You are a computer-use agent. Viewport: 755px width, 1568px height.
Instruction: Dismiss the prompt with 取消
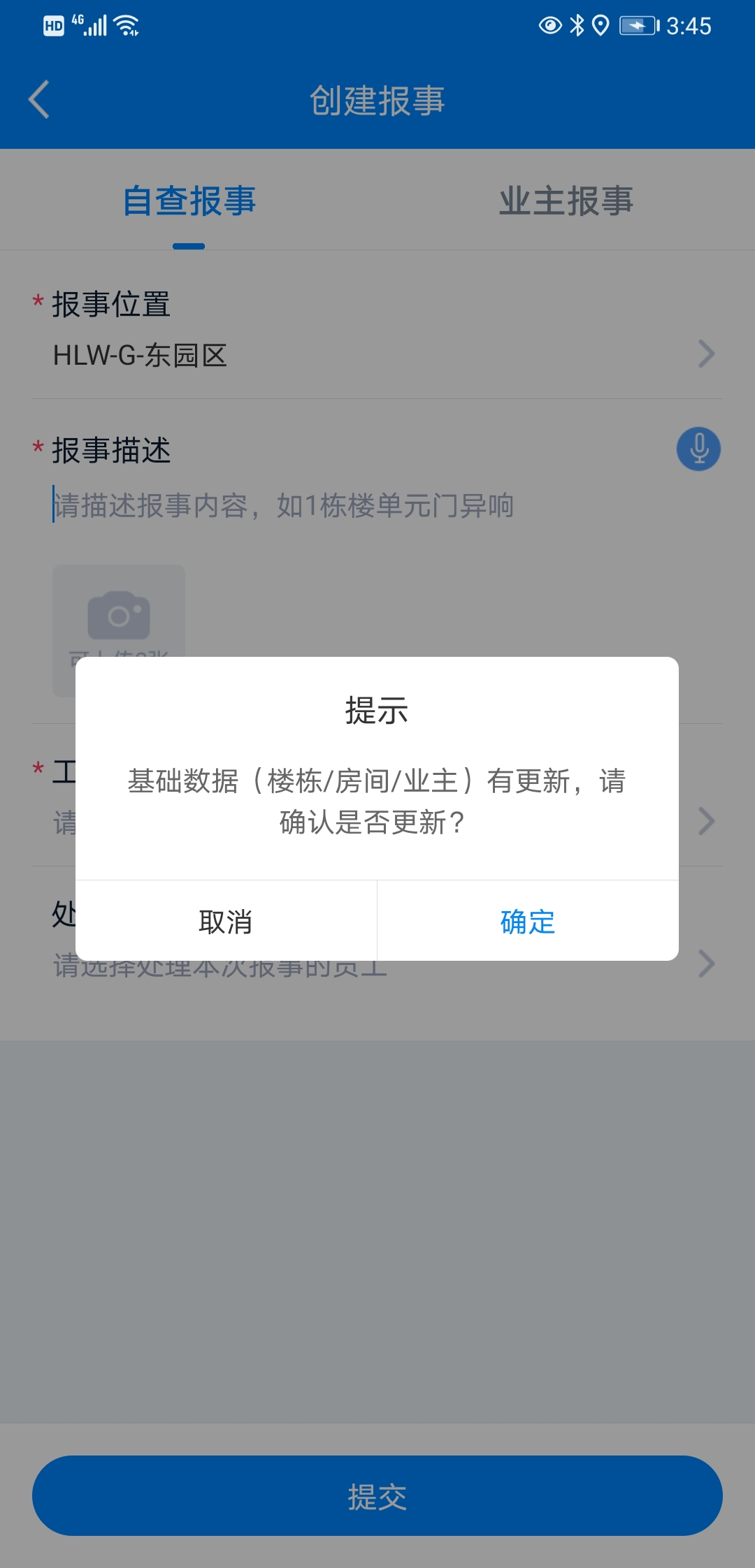226,922
